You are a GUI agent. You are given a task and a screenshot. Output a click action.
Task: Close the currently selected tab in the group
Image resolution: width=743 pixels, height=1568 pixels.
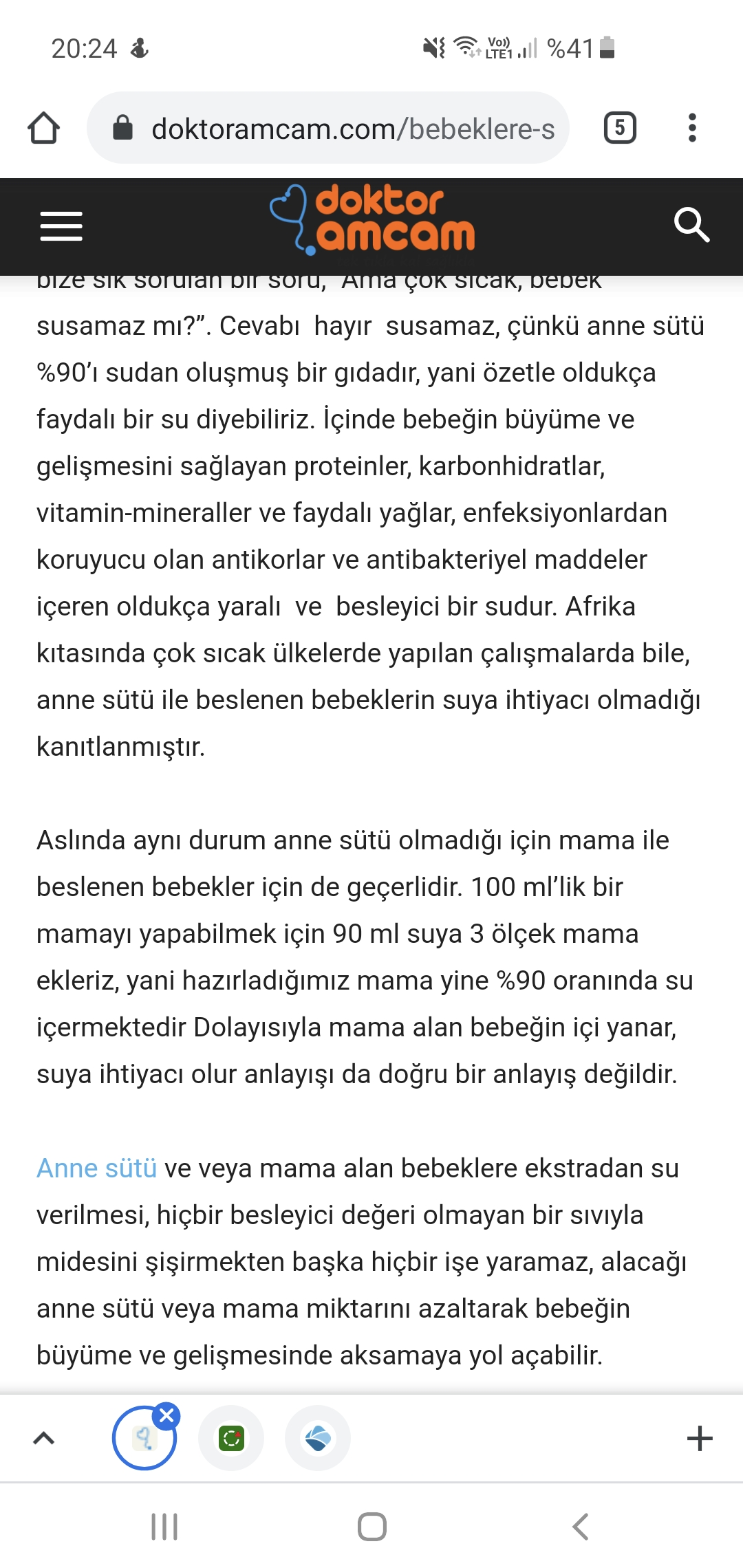[166, 1415]
